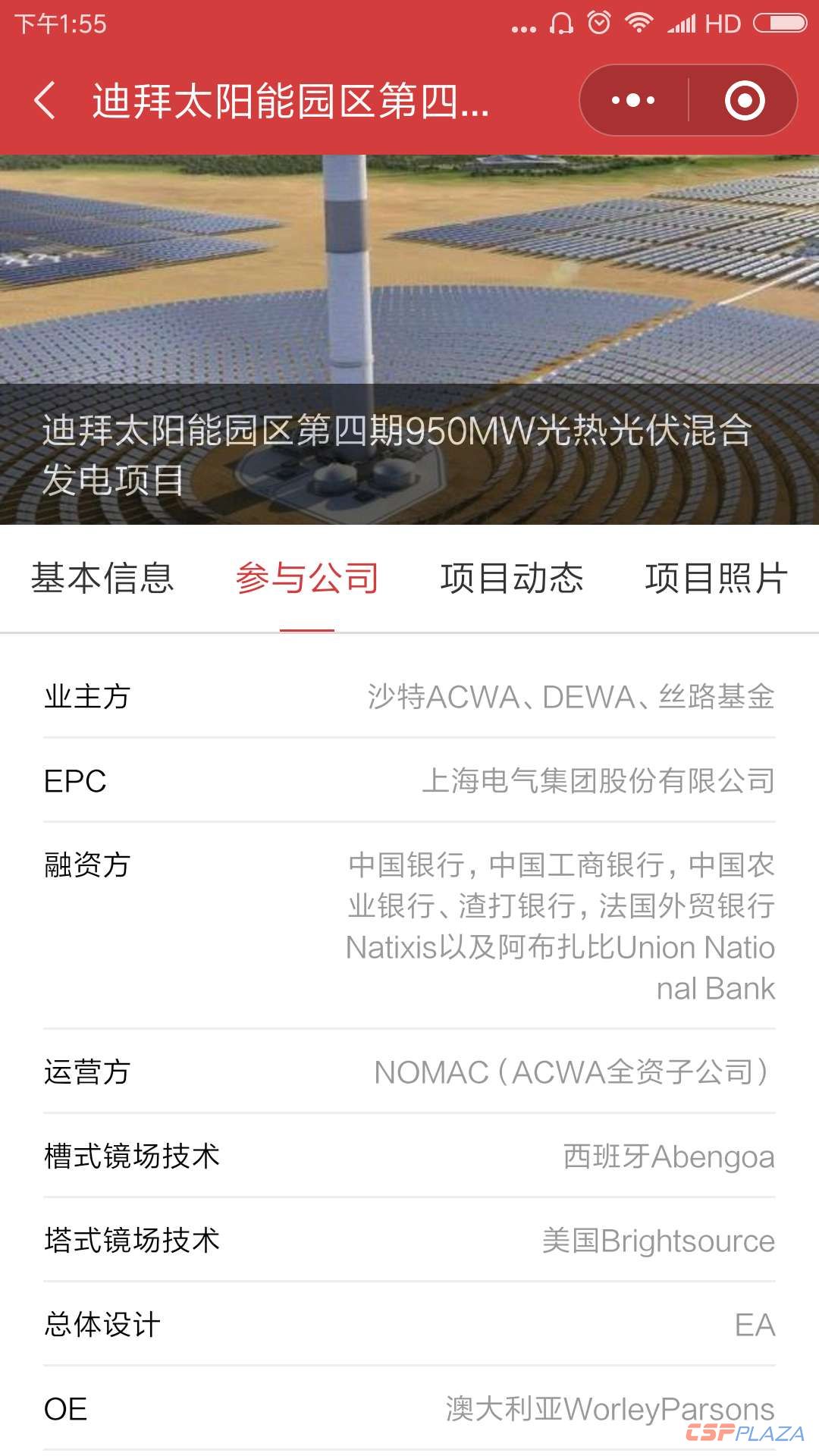Image resolution: width=819 pixels, height=1456 pixels.
Task: Click the EPC value 上海电气集团股份有限公司
Action: pyautogui.click(x=599, y=781)
